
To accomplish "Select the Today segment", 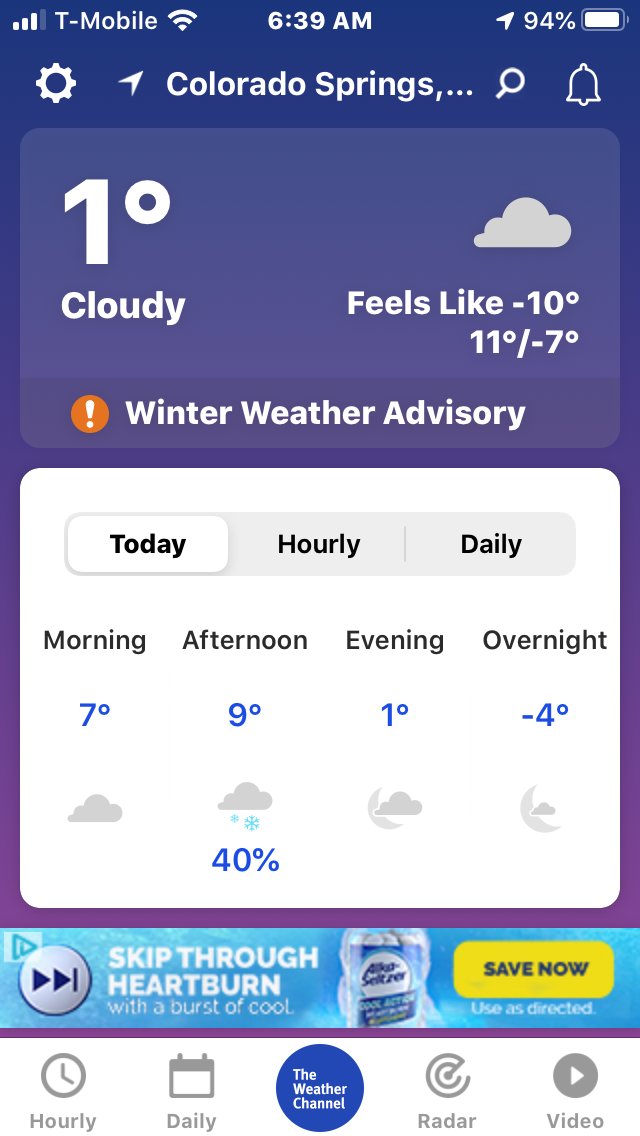I will pos(148,544).
